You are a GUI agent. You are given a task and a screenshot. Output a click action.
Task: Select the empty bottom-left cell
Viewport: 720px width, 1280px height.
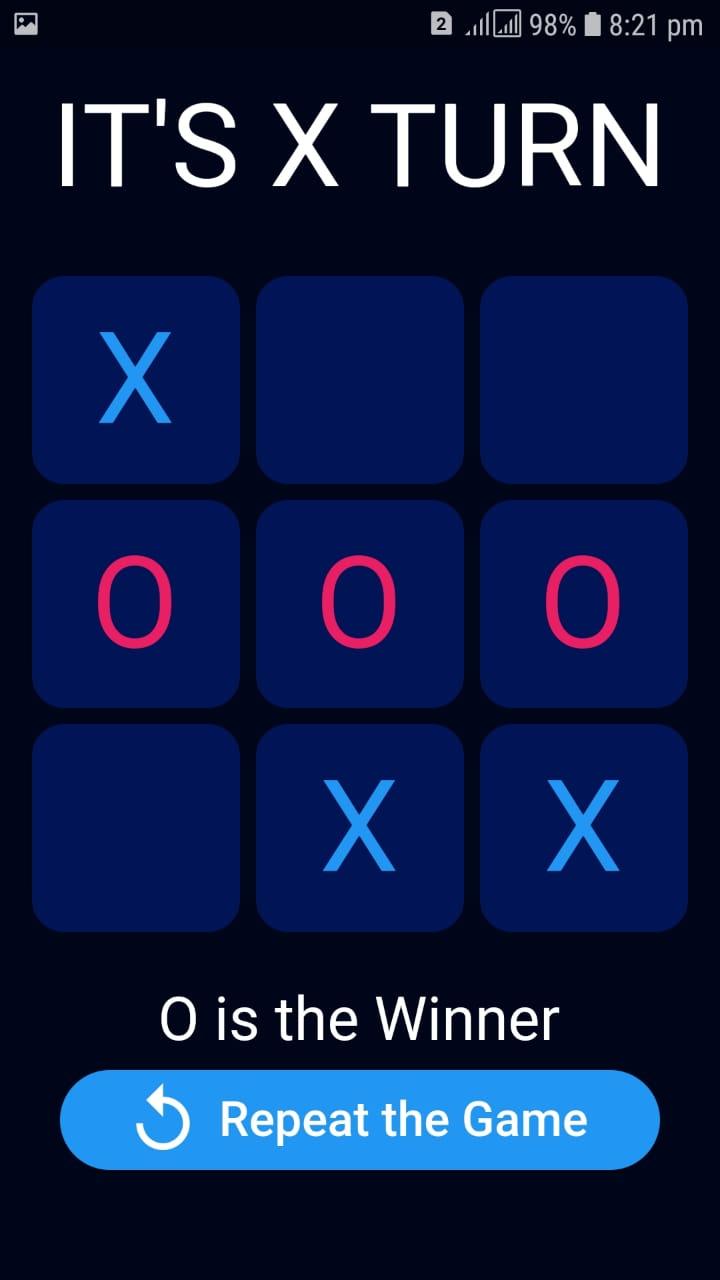[136, 828]
